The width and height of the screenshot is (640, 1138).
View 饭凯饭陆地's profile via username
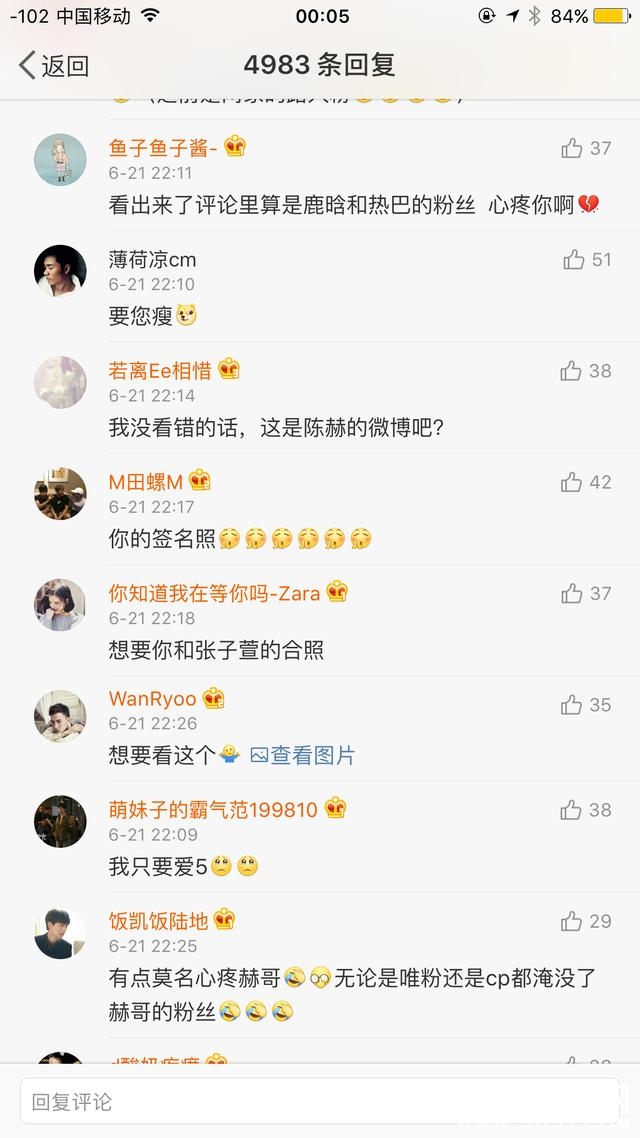pyautogui.click(x=158, y=920)
